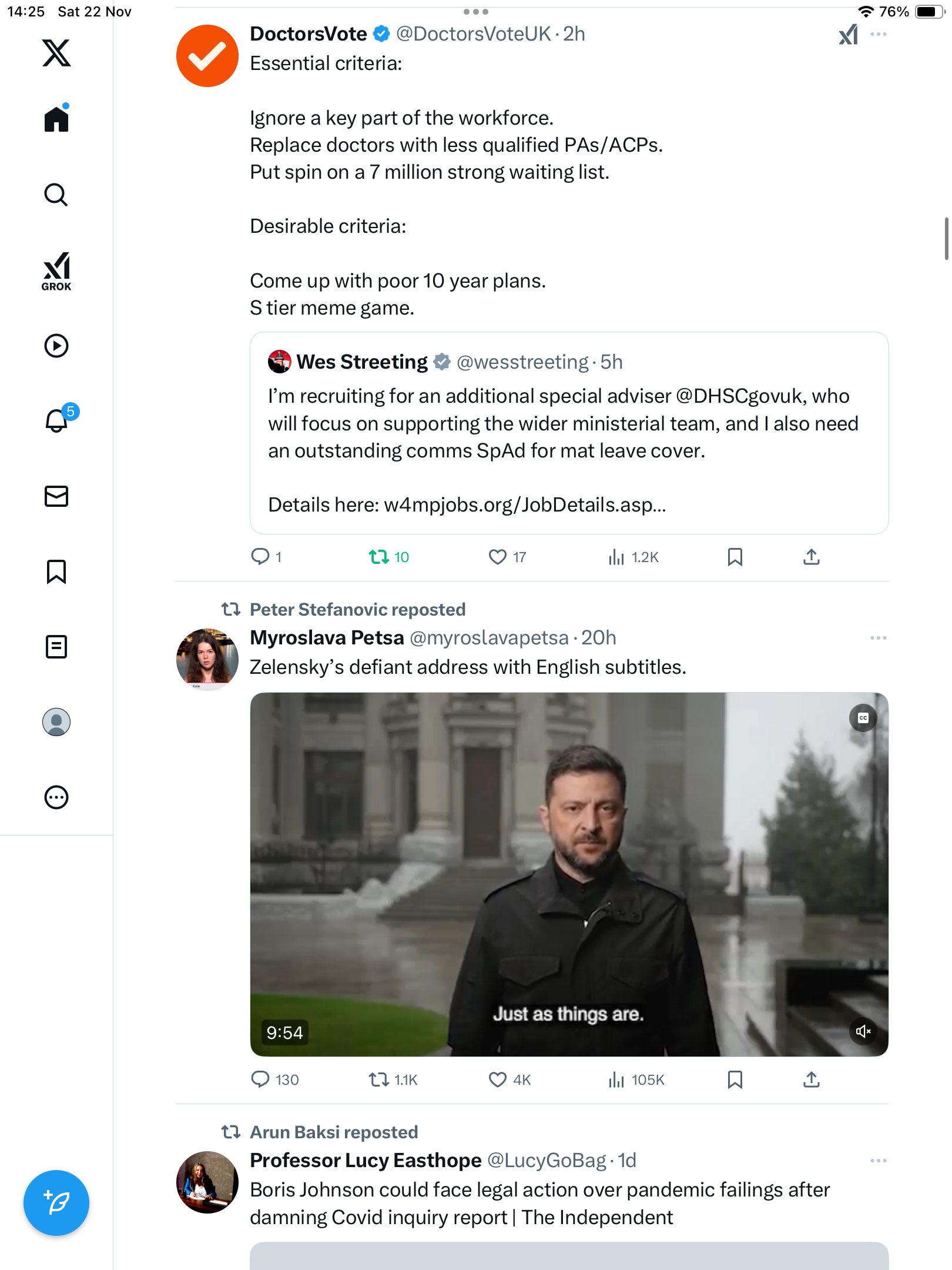Open direct messages envelope
The height and width of the screenshot is (1270, 952).
[56, 496]
